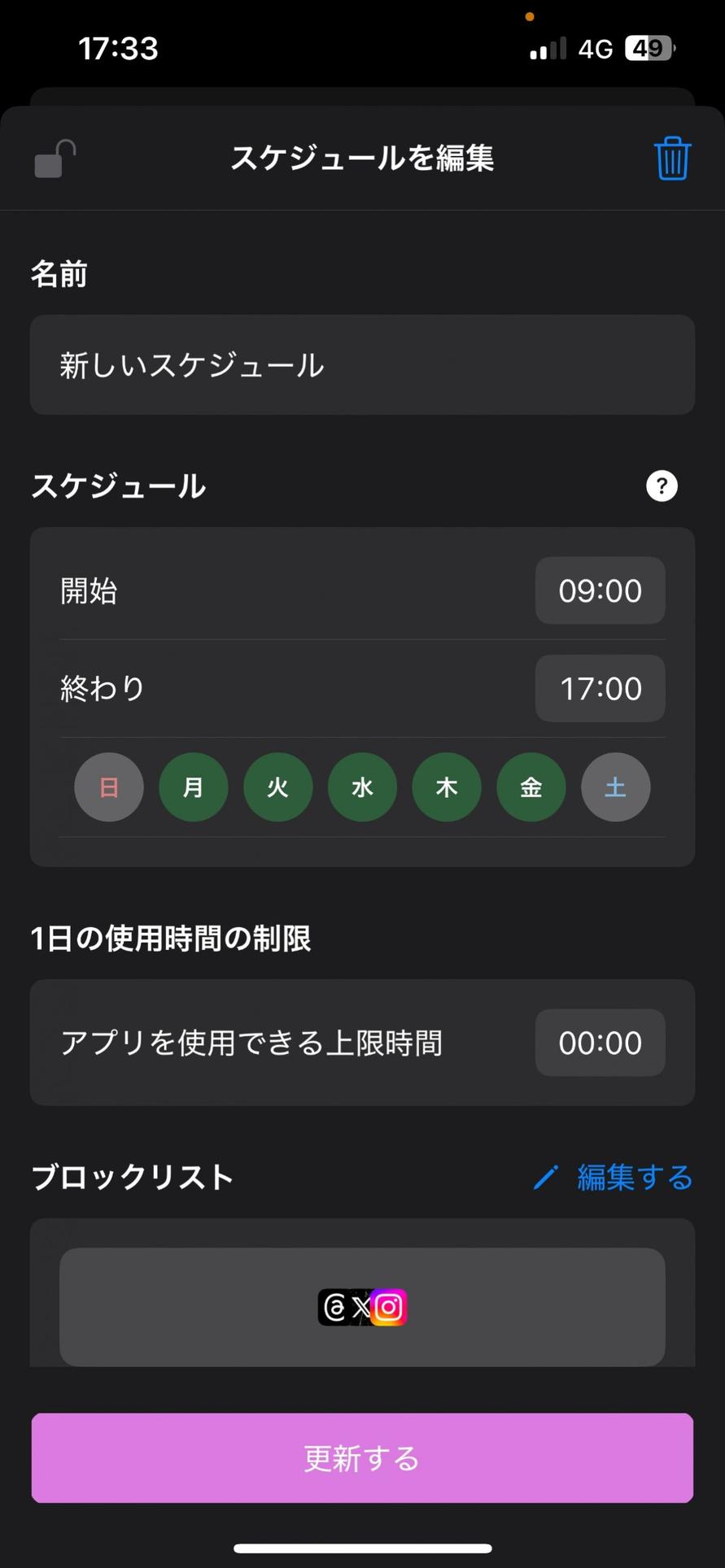Viewport: 725px width, 1568px height.
Task: Toggle Monday (月) day circle
Action: (194, 787)
